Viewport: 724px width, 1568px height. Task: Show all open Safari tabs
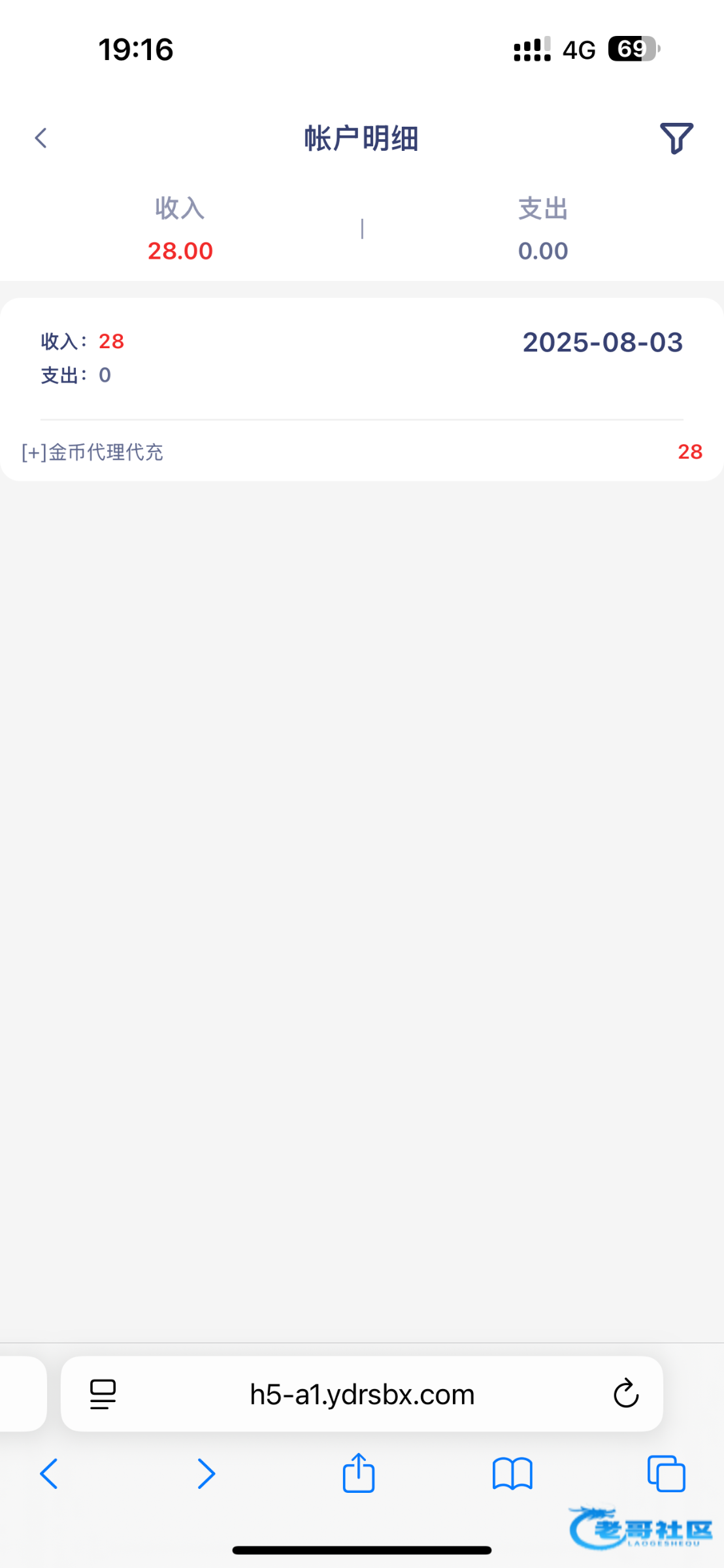point(666,1474)
